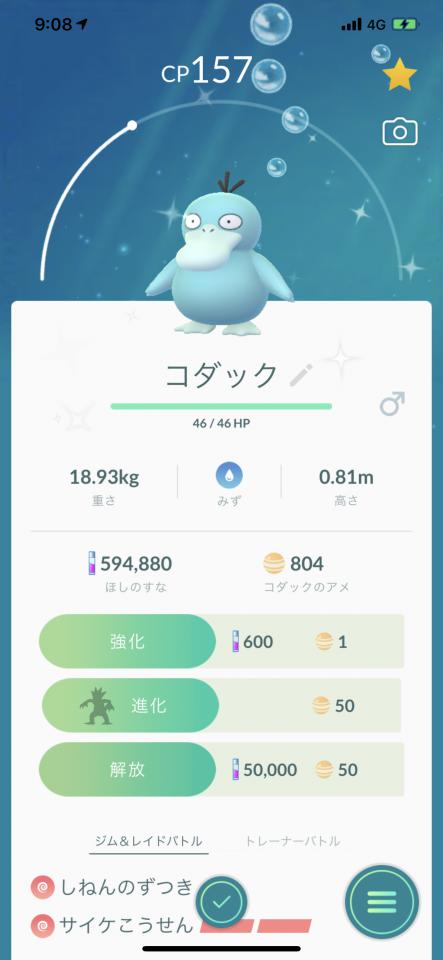Tap the 解放 new attack button

click(127, 770)
